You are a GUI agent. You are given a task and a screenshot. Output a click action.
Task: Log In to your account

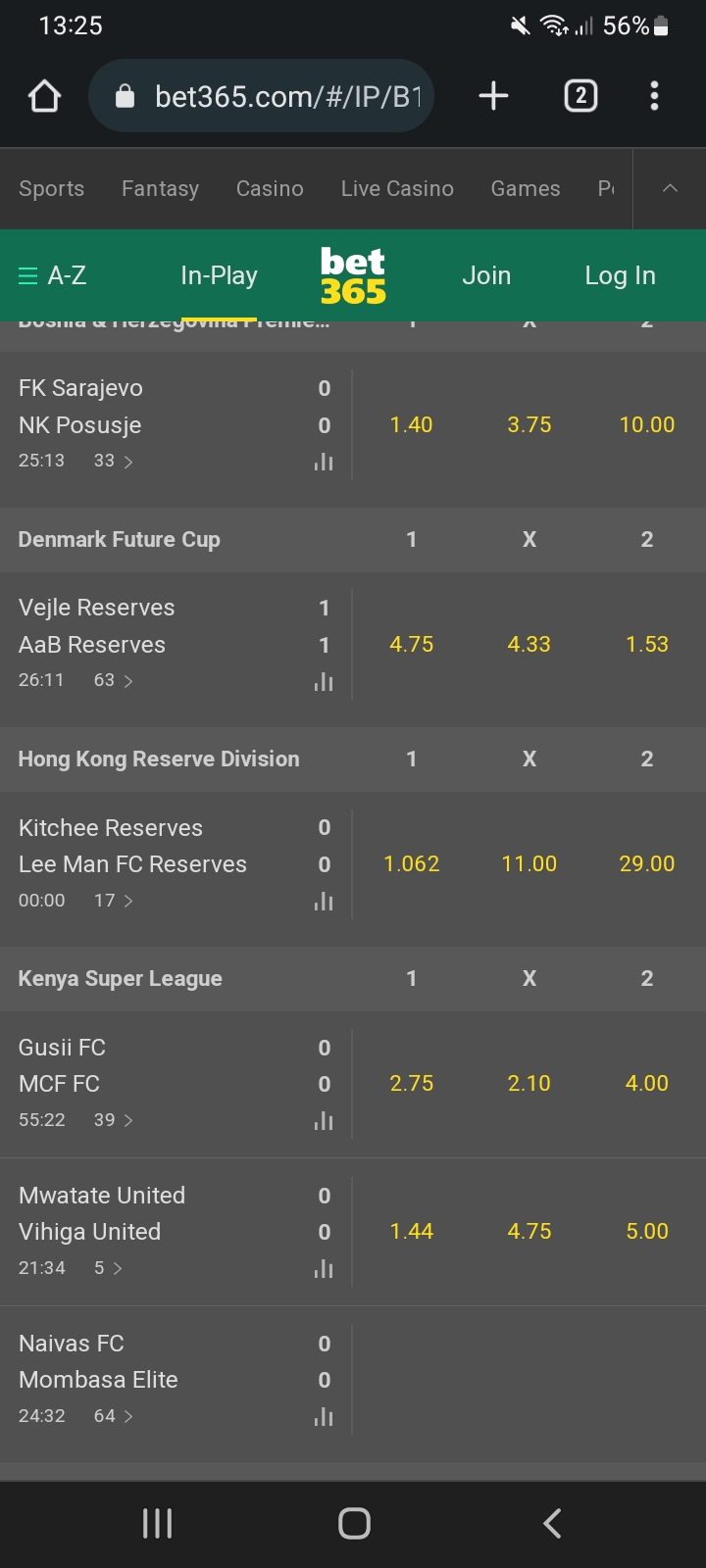[620, 275]
